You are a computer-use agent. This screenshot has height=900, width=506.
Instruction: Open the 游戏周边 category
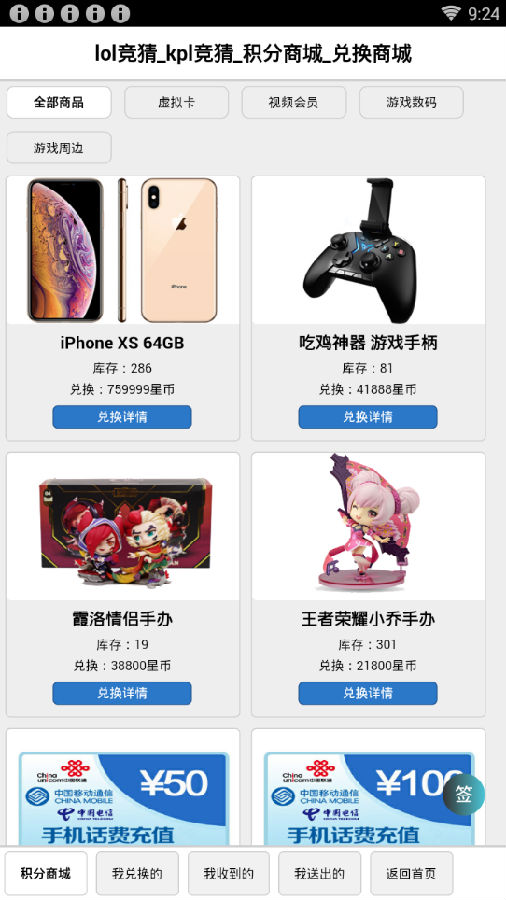pos(59,148)
